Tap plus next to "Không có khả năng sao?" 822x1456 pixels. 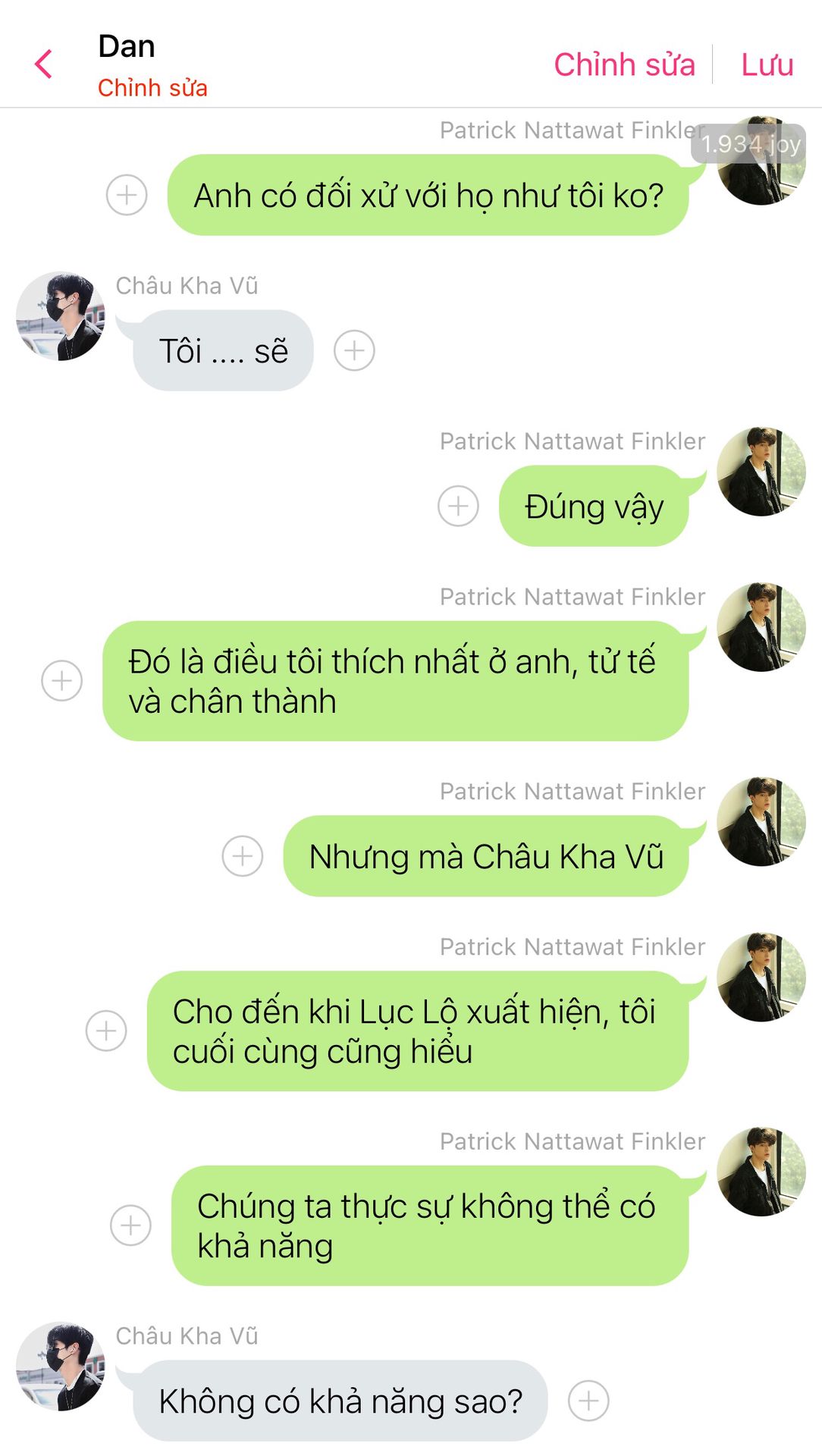pyautogui.click(x=589, y=1401)
